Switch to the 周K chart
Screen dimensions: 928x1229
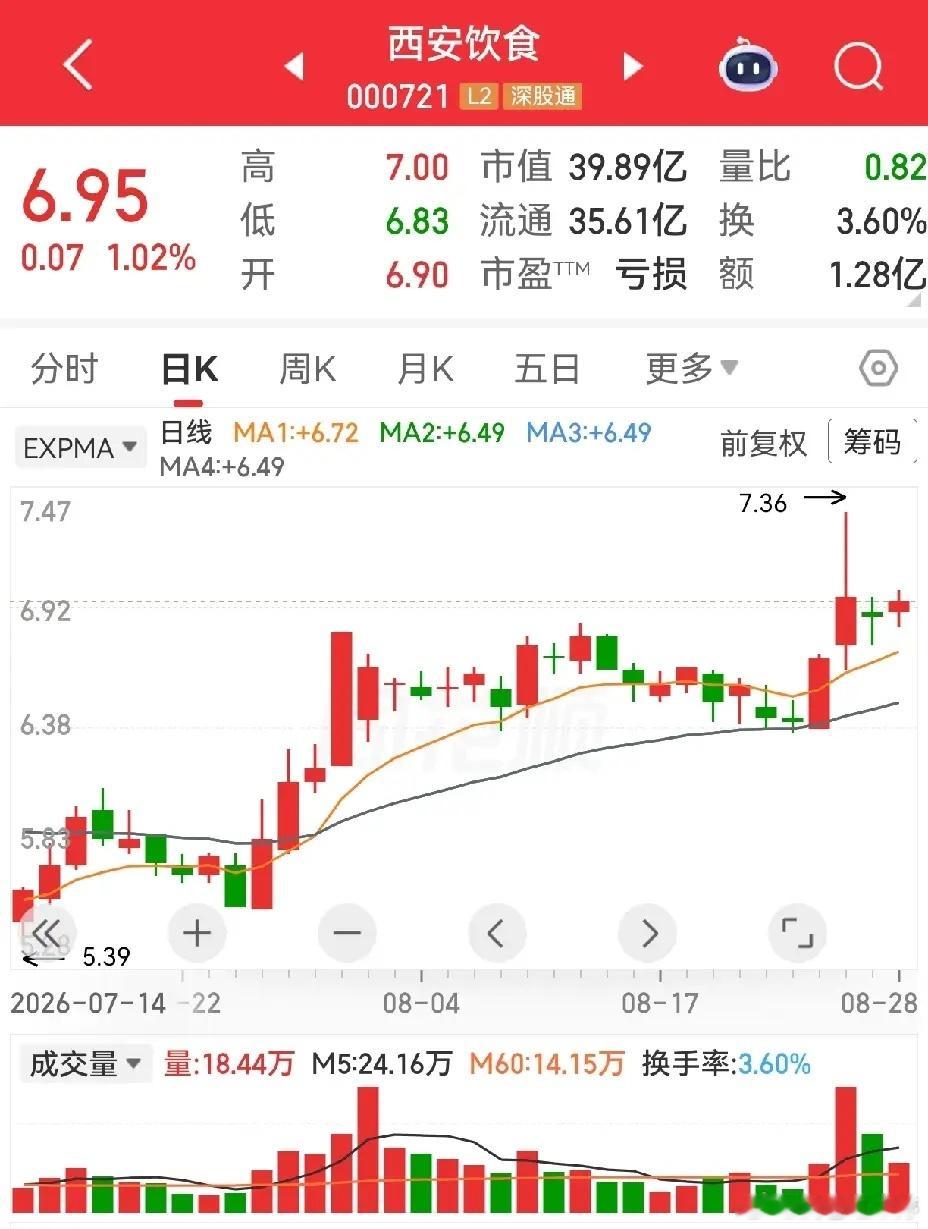click(307, 369)
